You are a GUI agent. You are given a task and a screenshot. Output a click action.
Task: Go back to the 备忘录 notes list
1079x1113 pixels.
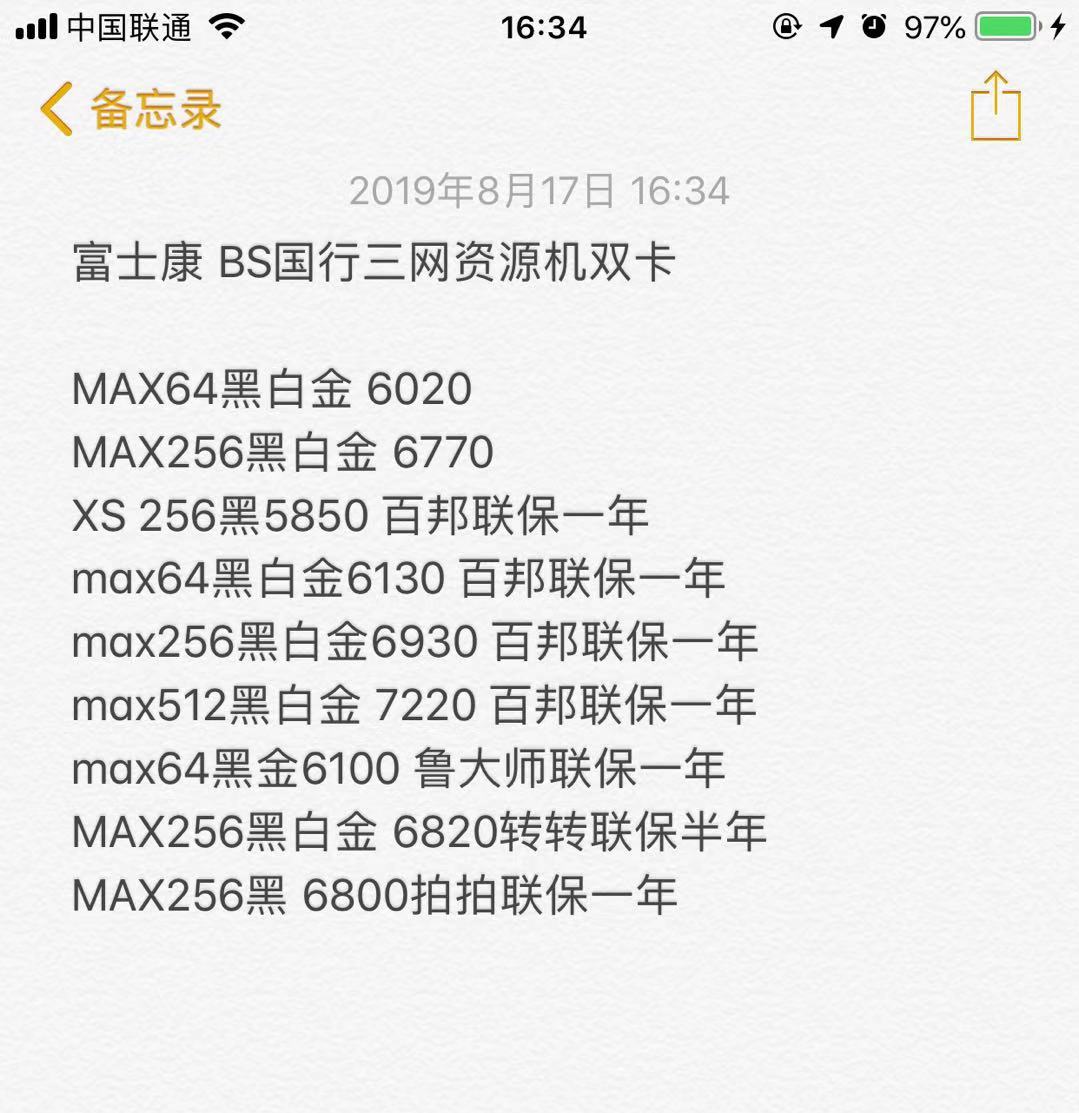(130, 109)
